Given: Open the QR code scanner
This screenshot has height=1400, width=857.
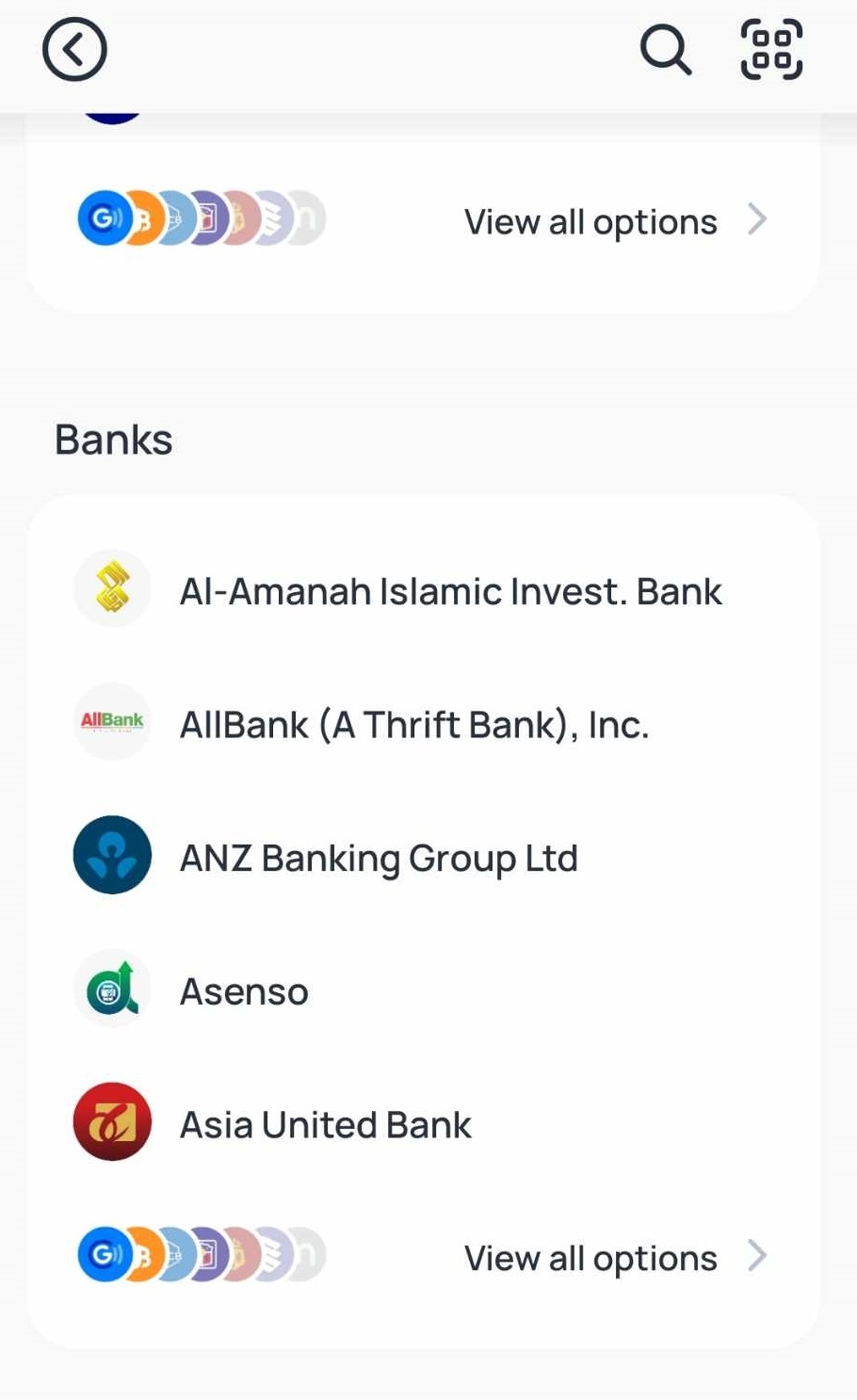Looking at the screenshot, I should click(x=771, y=49).
